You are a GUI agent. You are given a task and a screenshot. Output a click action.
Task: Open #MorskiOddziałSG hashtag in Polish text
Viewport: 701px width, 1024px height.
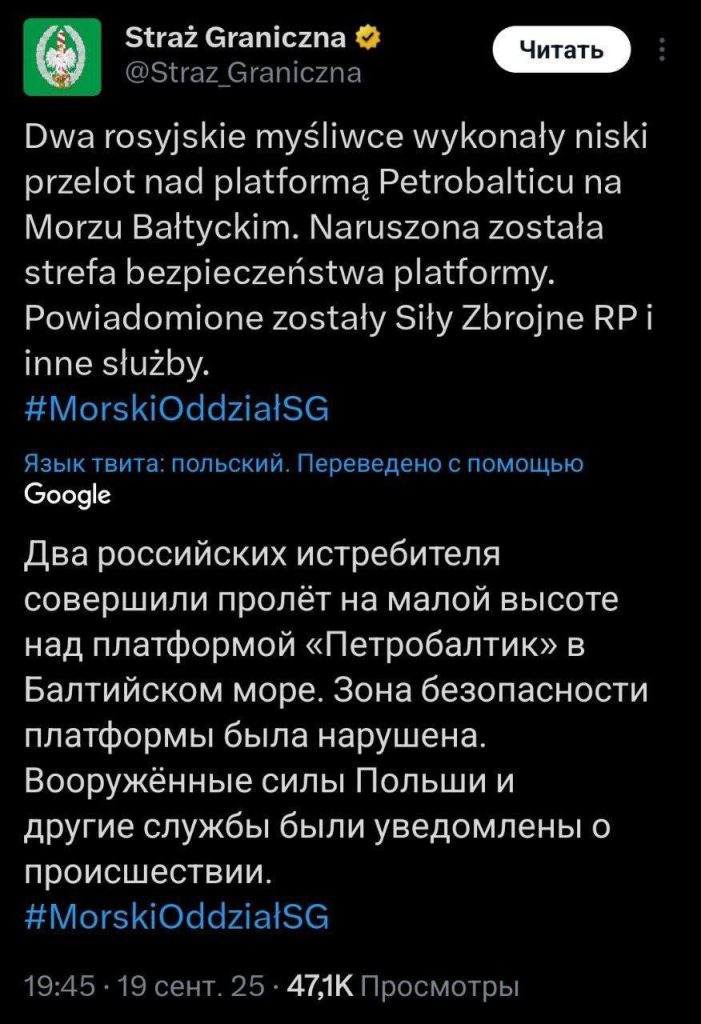point(175,411)
